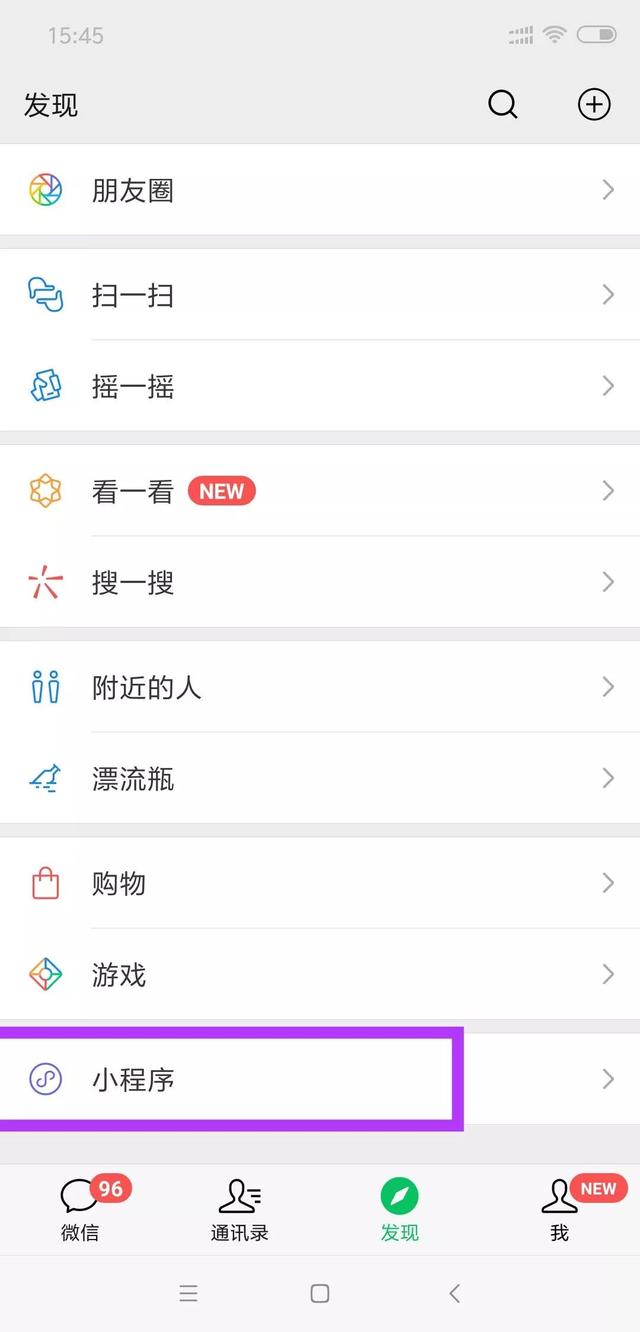640x1332 pixels.
Task: Switch to the 我 profile tab
Action: pos(560,1208)
